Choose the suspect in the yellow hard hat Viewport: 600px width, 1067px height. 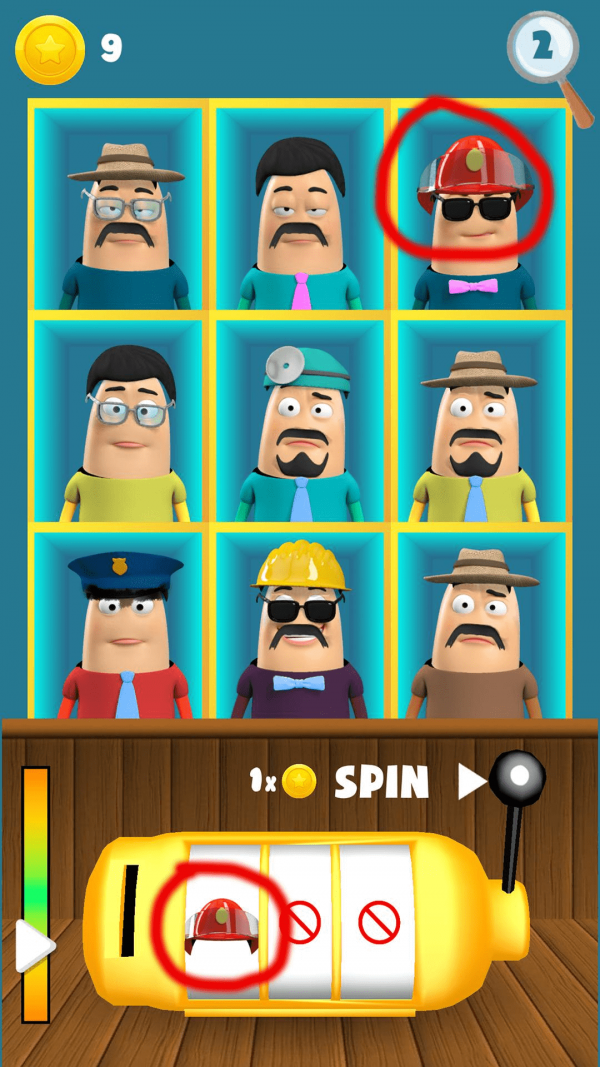tap(300, 632)
